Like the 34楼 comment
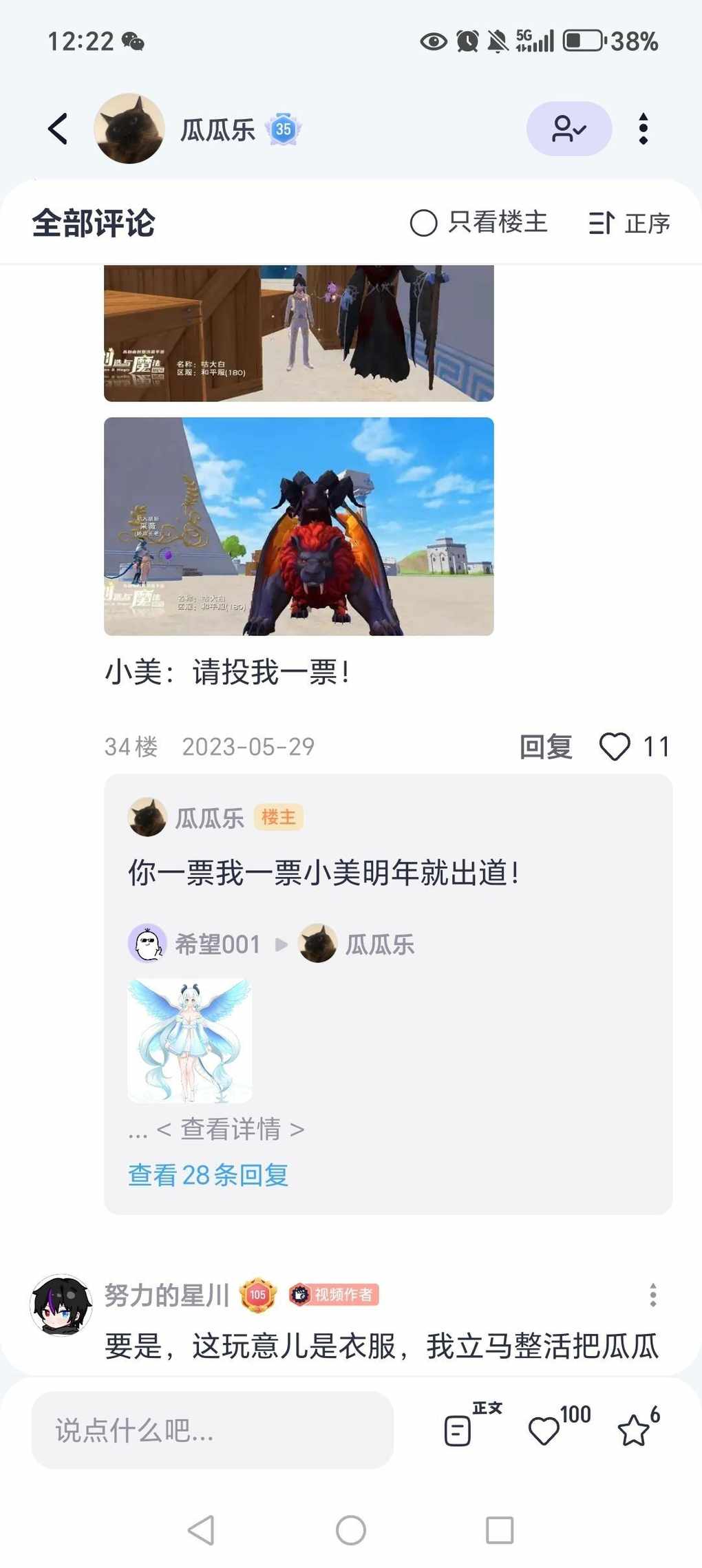The width and height of the screenshot is (702, 1568). pos(615,747)
